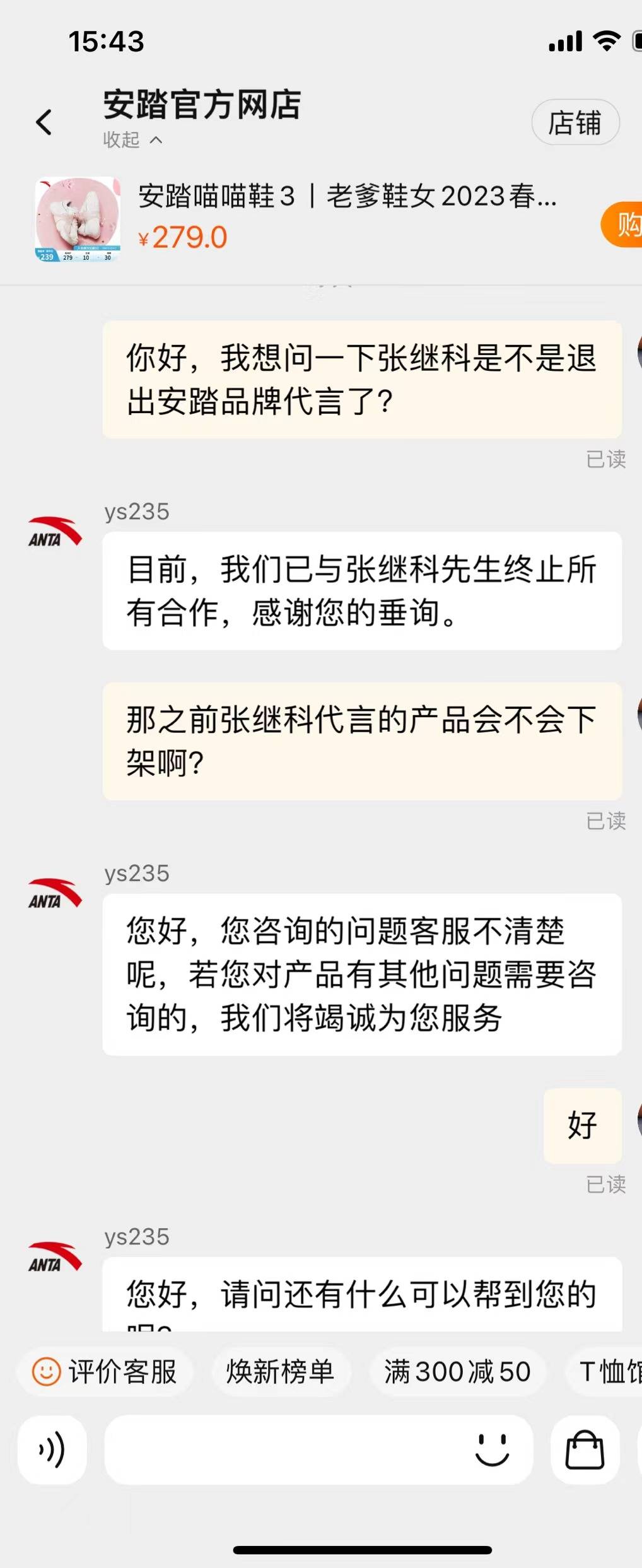The height and width of the screenshot is (1568, 642).
Task: Open the 焕新榜单 chip
Action: pyautogui.click(x=280, y=1371)
